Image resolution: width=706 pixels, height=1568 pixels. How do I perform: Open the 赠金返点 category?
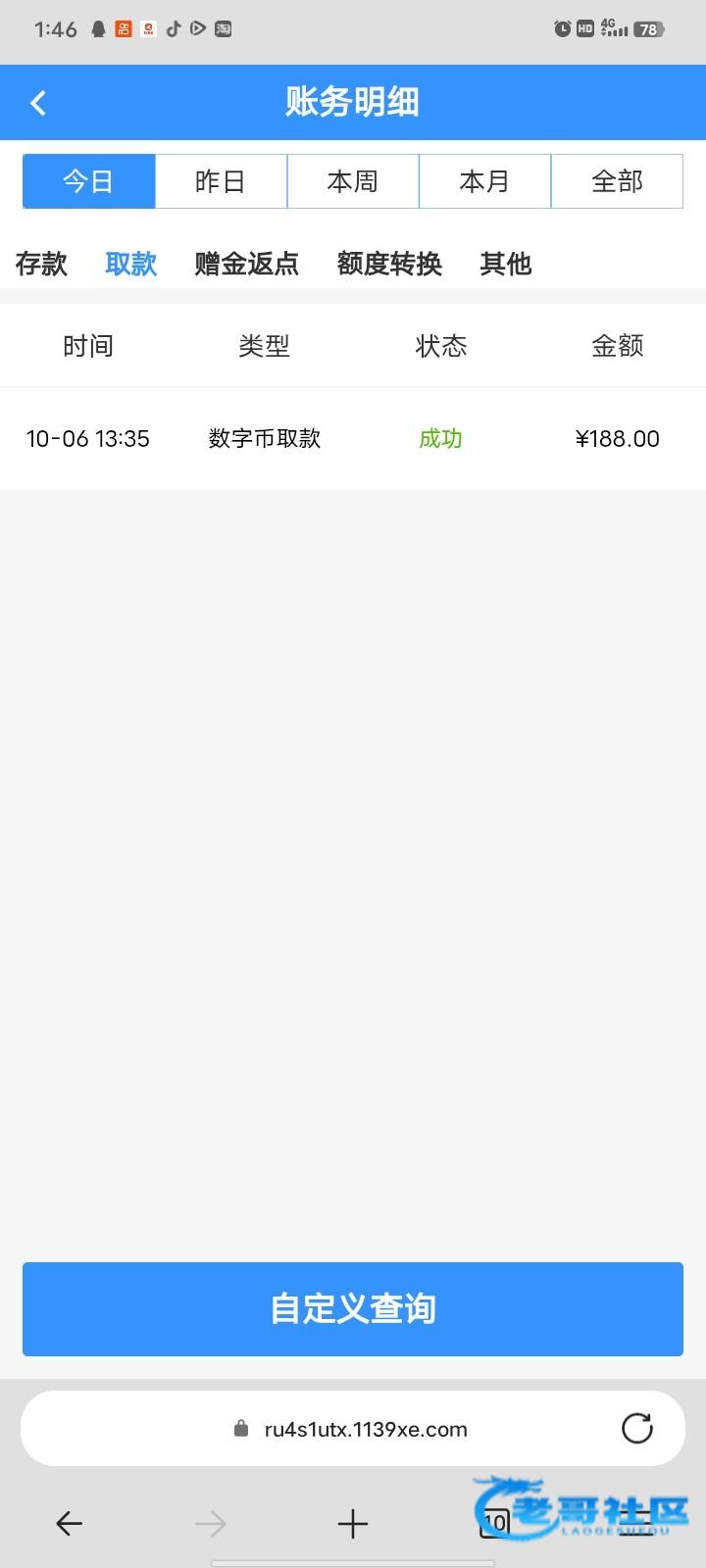[246, 264]
